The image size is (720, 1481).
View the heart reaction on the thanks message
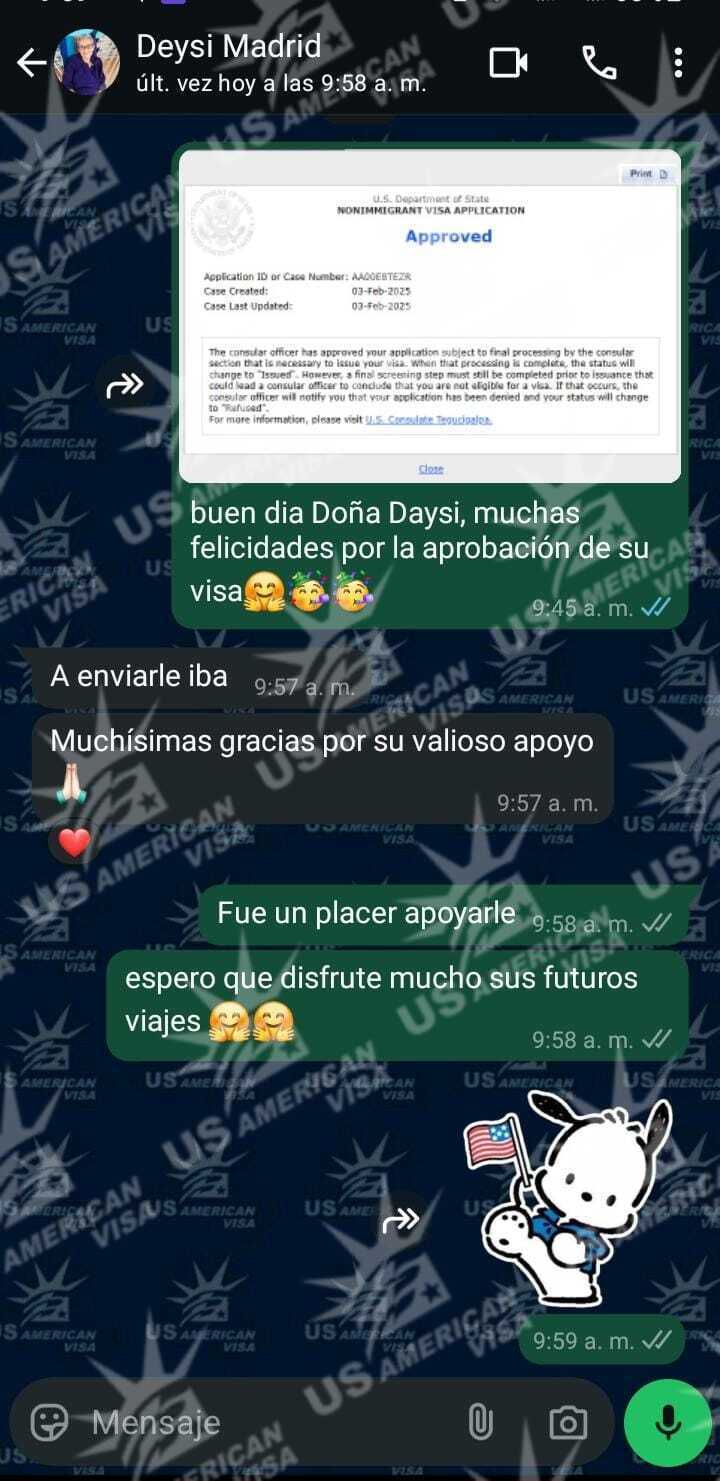tap(74, 843)
